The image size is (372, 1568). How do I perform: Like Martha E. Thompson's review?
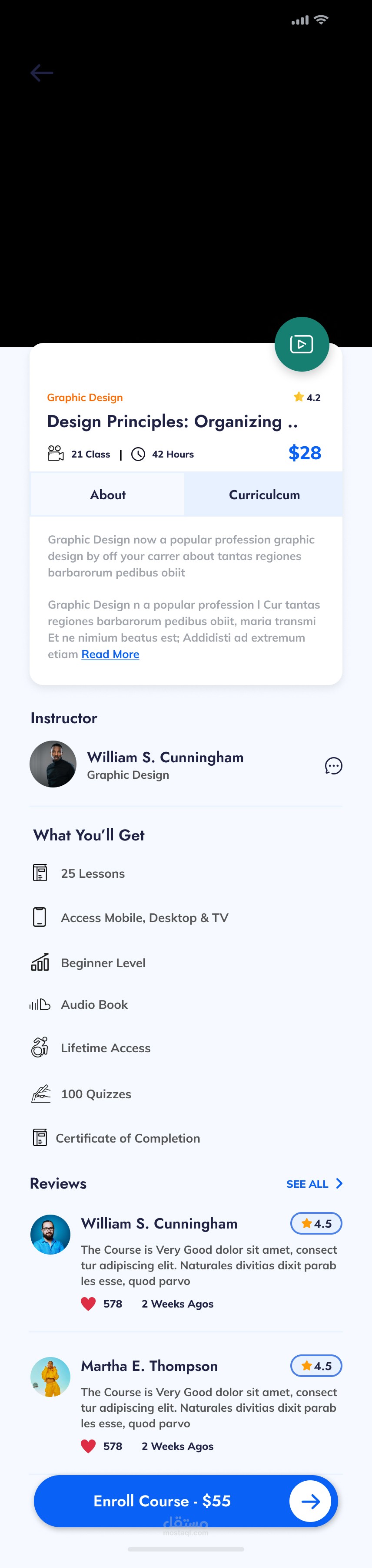tap(88, 1446)
